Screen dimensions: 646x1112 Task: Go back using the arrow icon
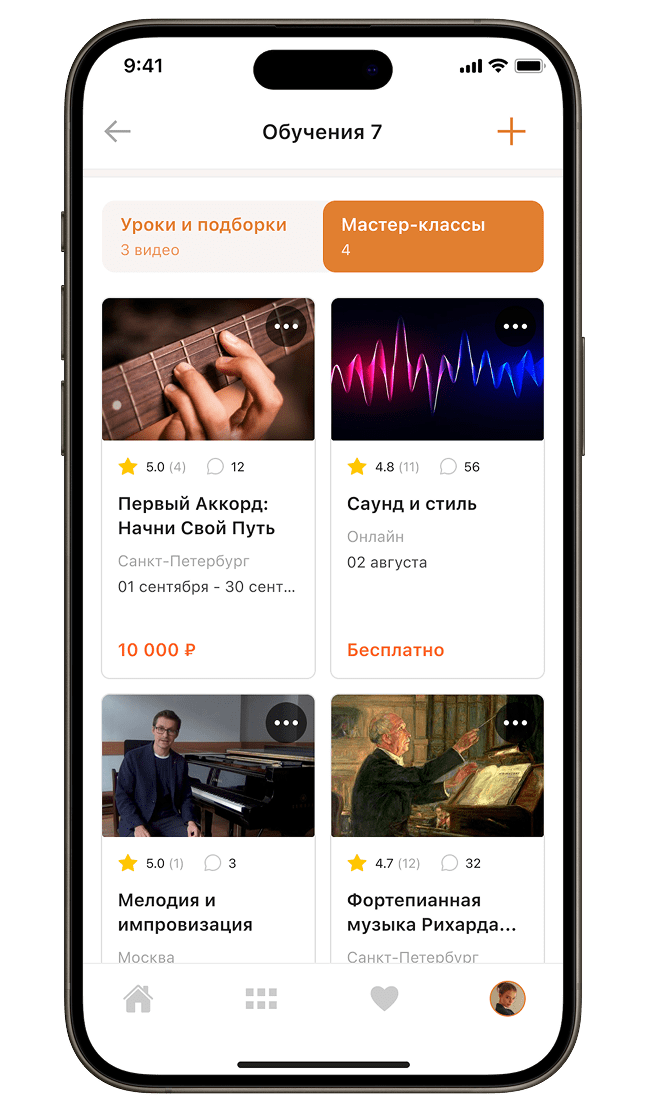[118, 132]
